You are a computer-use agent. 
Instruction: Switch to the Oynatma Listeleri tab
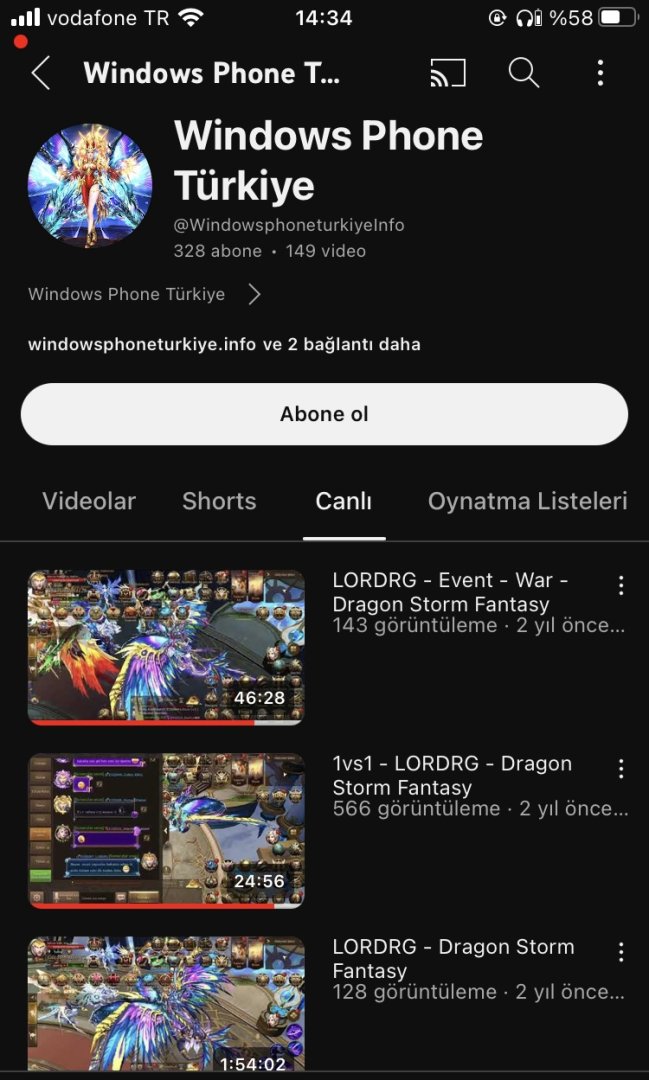point(527,502)
